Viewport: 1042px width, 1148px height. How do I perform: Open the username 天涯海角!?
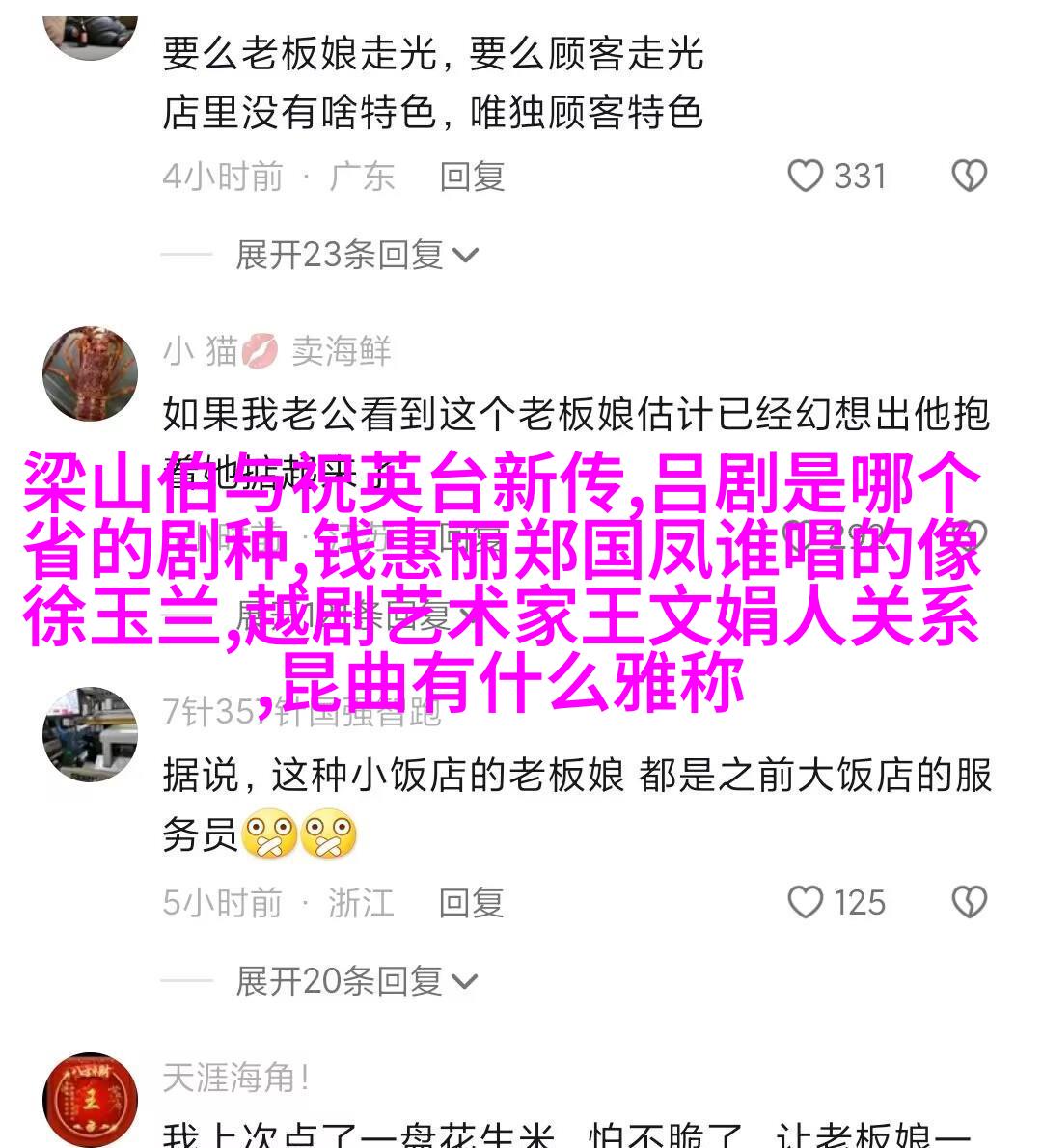pyautogui.click(x=236, y=1078)
